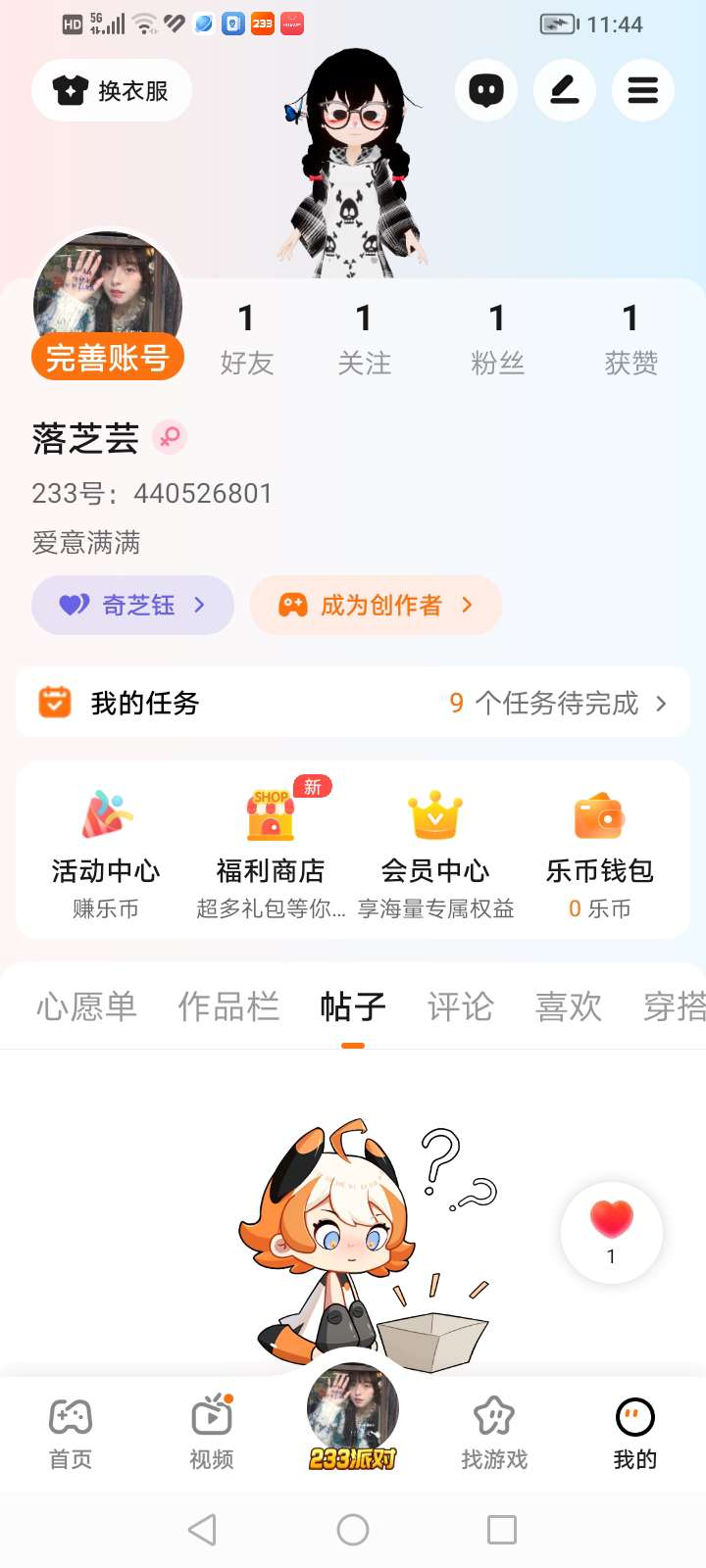Go to 福利商店
The image size is (706, 1568).
(271, 851)
